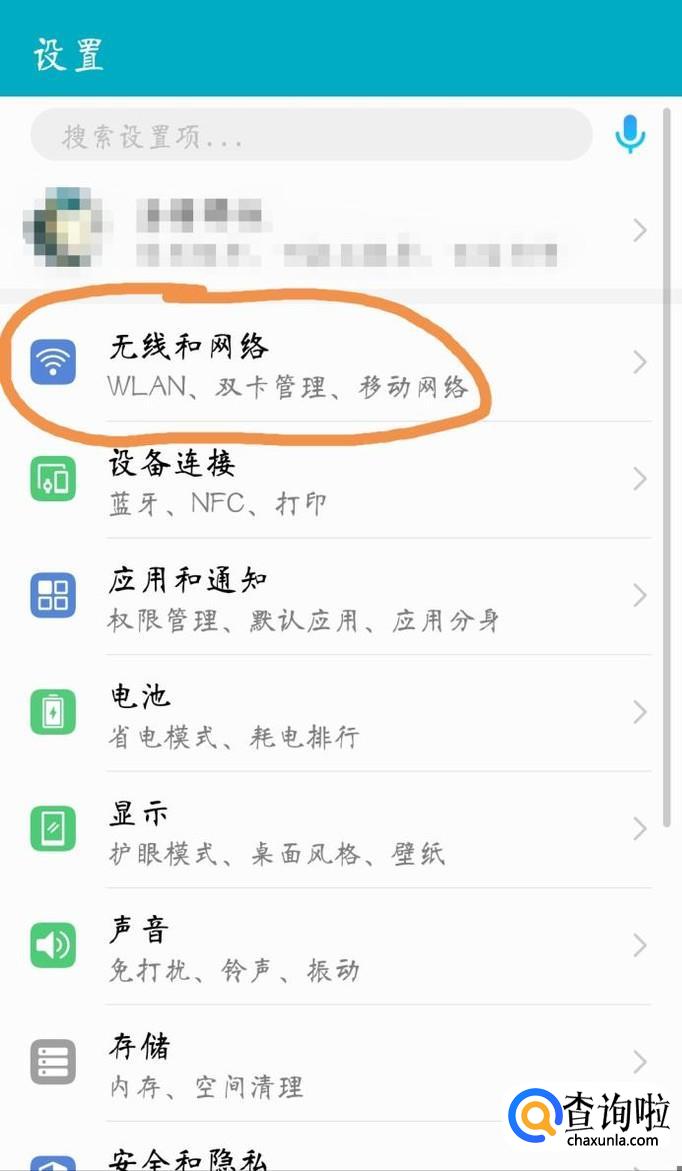682x1171 pixels.
Task: Open 显示 settings
Action: click(x=340, y=830)
